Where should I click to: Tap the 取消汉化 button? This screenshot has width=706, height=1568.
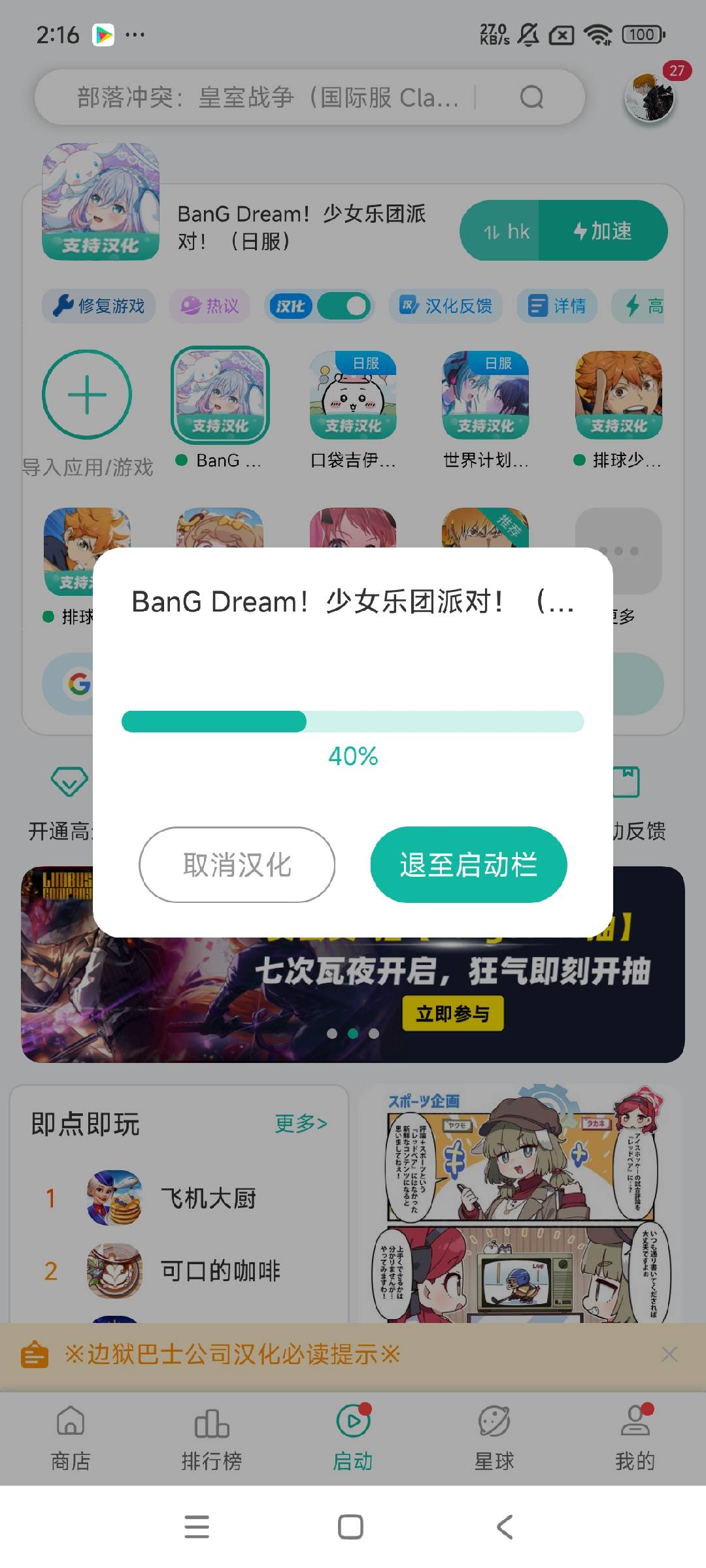click(x=237, y=864)
